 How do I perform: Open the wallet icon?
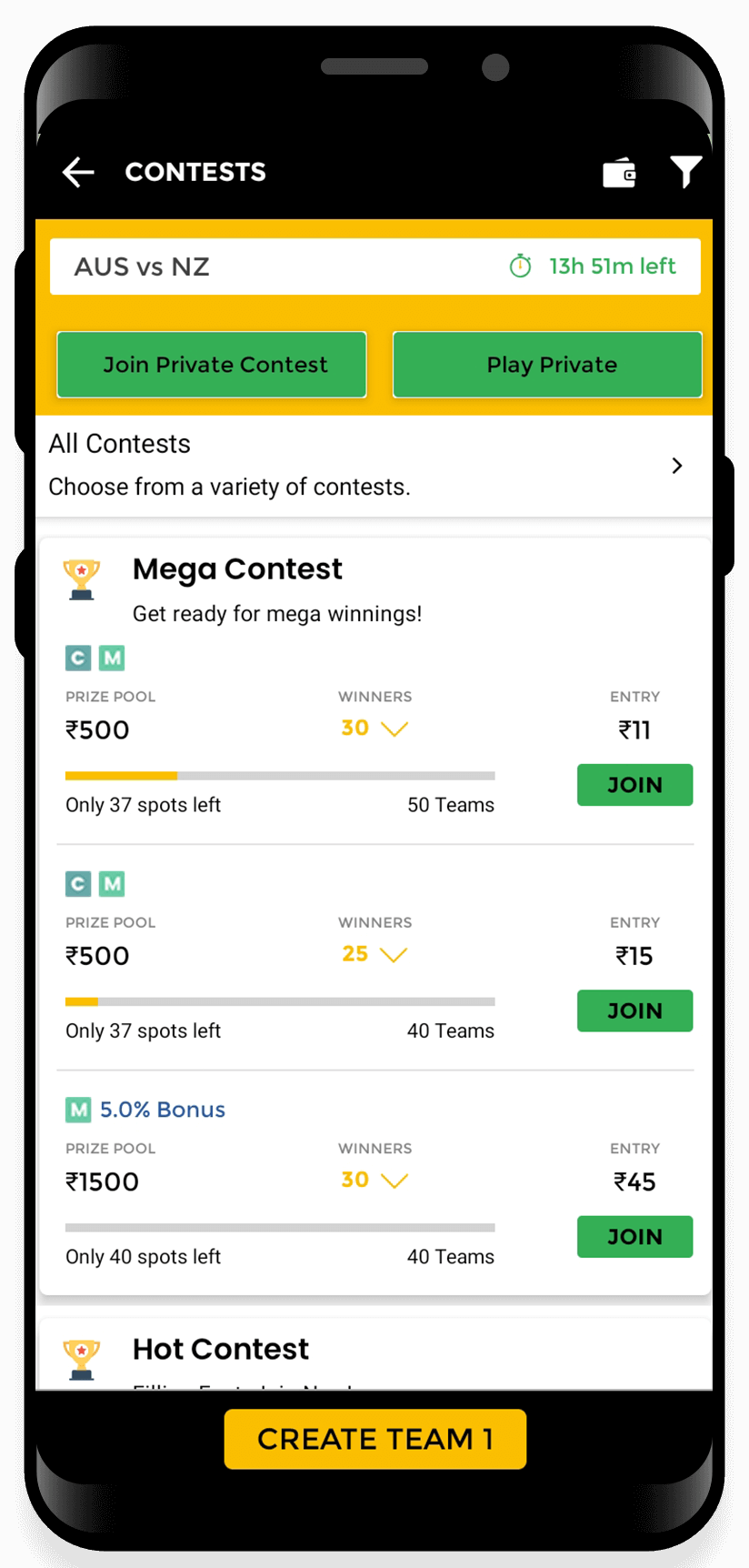(620, 172)
